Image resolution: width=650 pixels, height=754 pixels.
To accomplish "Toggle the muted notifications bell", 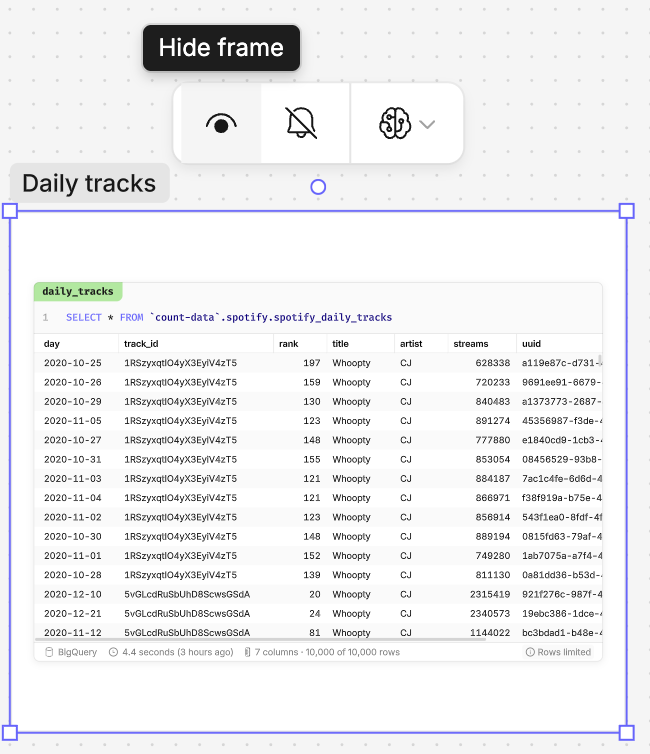I will 301,123.
